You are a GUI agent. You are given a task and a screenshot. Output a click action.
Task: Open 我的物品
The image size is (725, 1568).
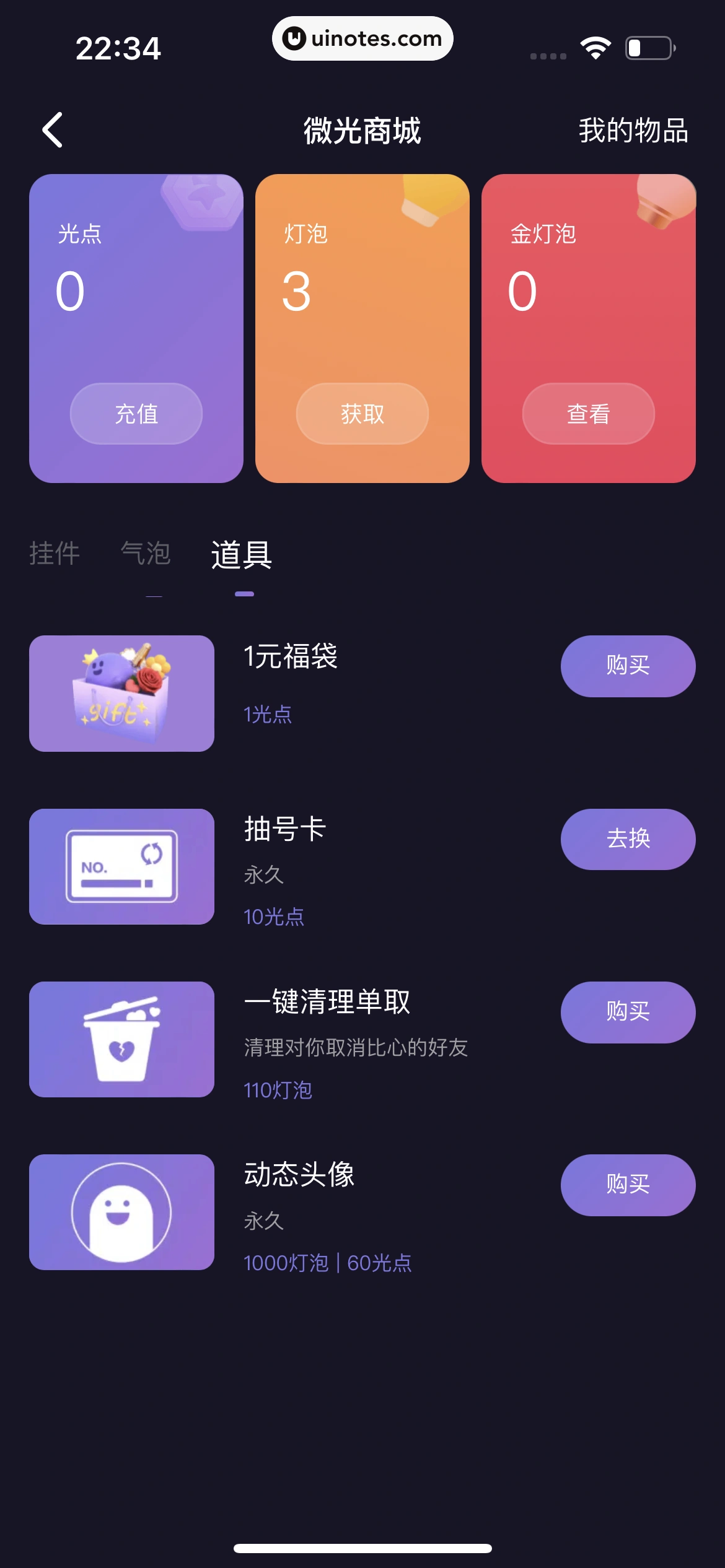coord(633,131)
